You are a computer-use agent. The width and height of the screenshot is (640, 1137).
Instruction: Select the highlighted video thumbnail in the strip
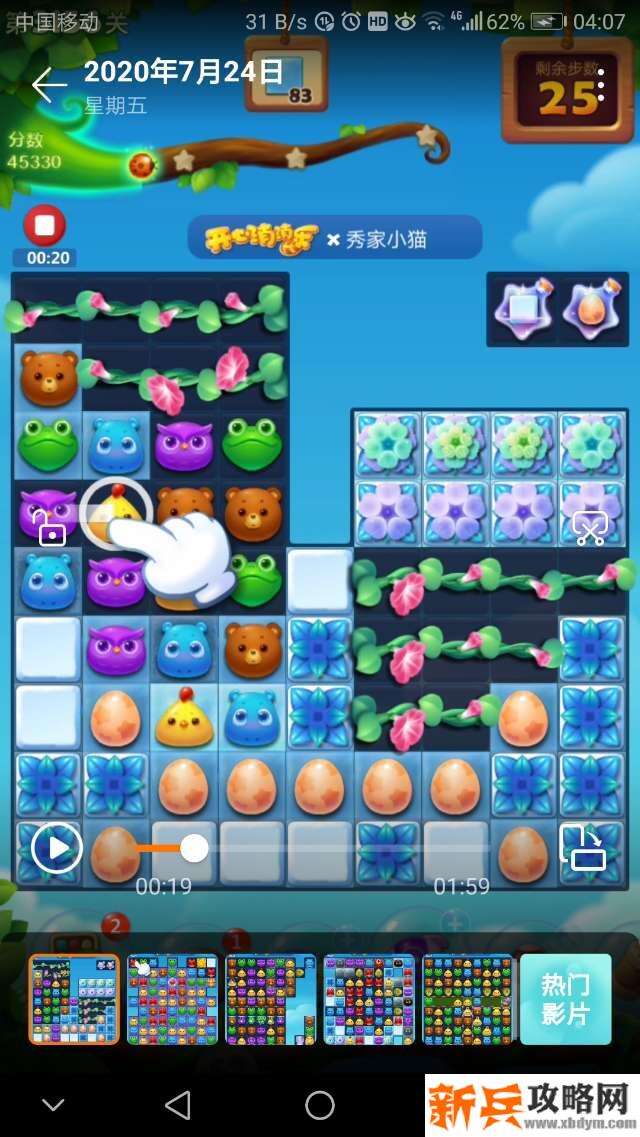[74, 999]
